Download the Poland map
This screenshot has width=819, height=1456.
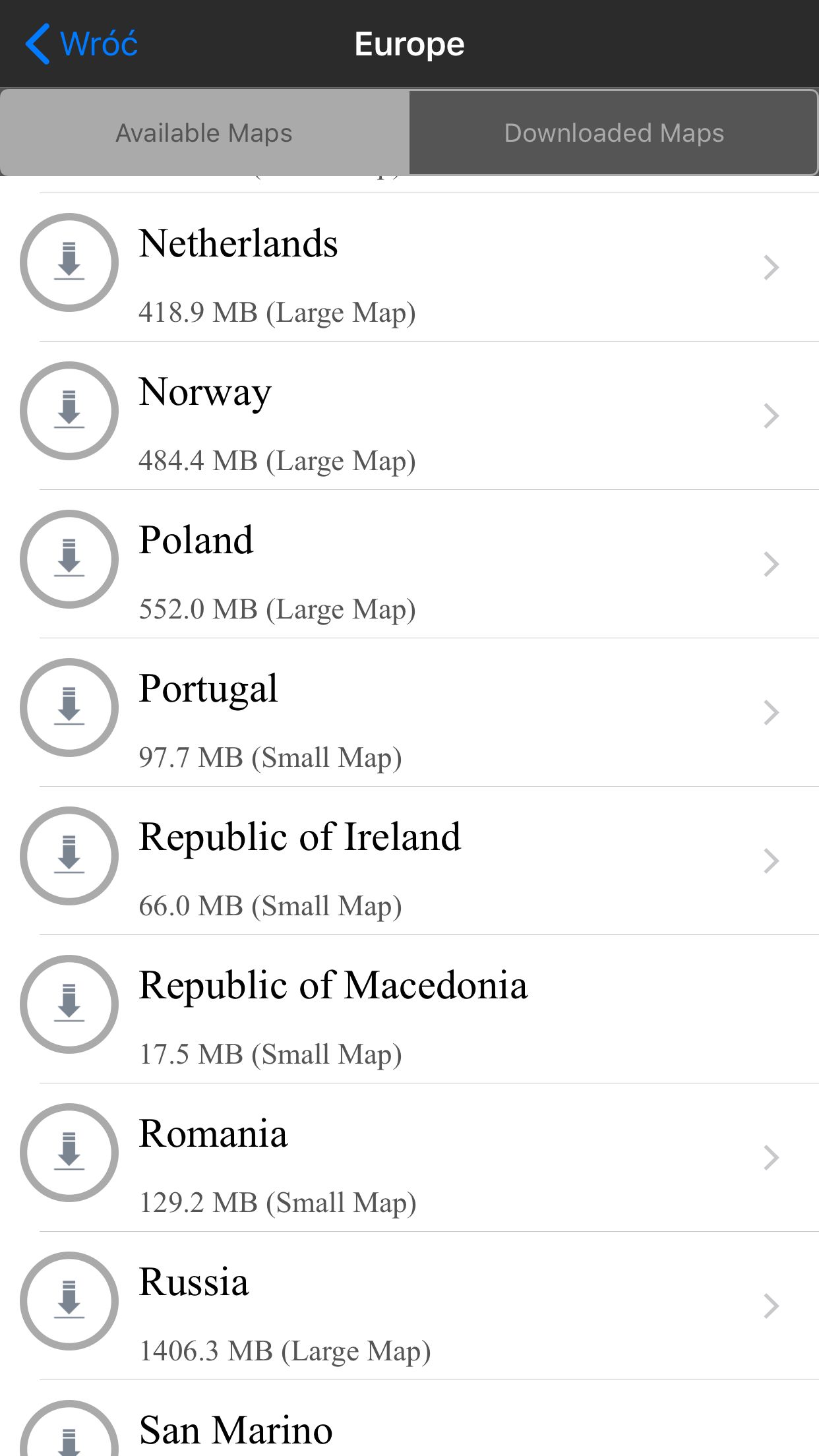tap(69, 559)
